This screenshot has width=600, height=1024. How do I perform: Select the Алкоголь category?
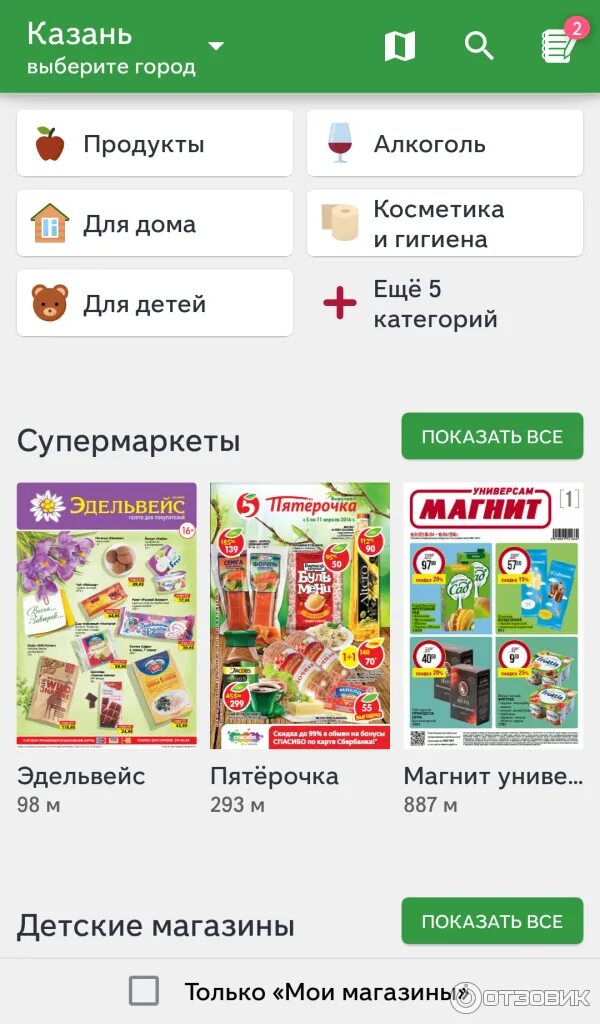444,144
